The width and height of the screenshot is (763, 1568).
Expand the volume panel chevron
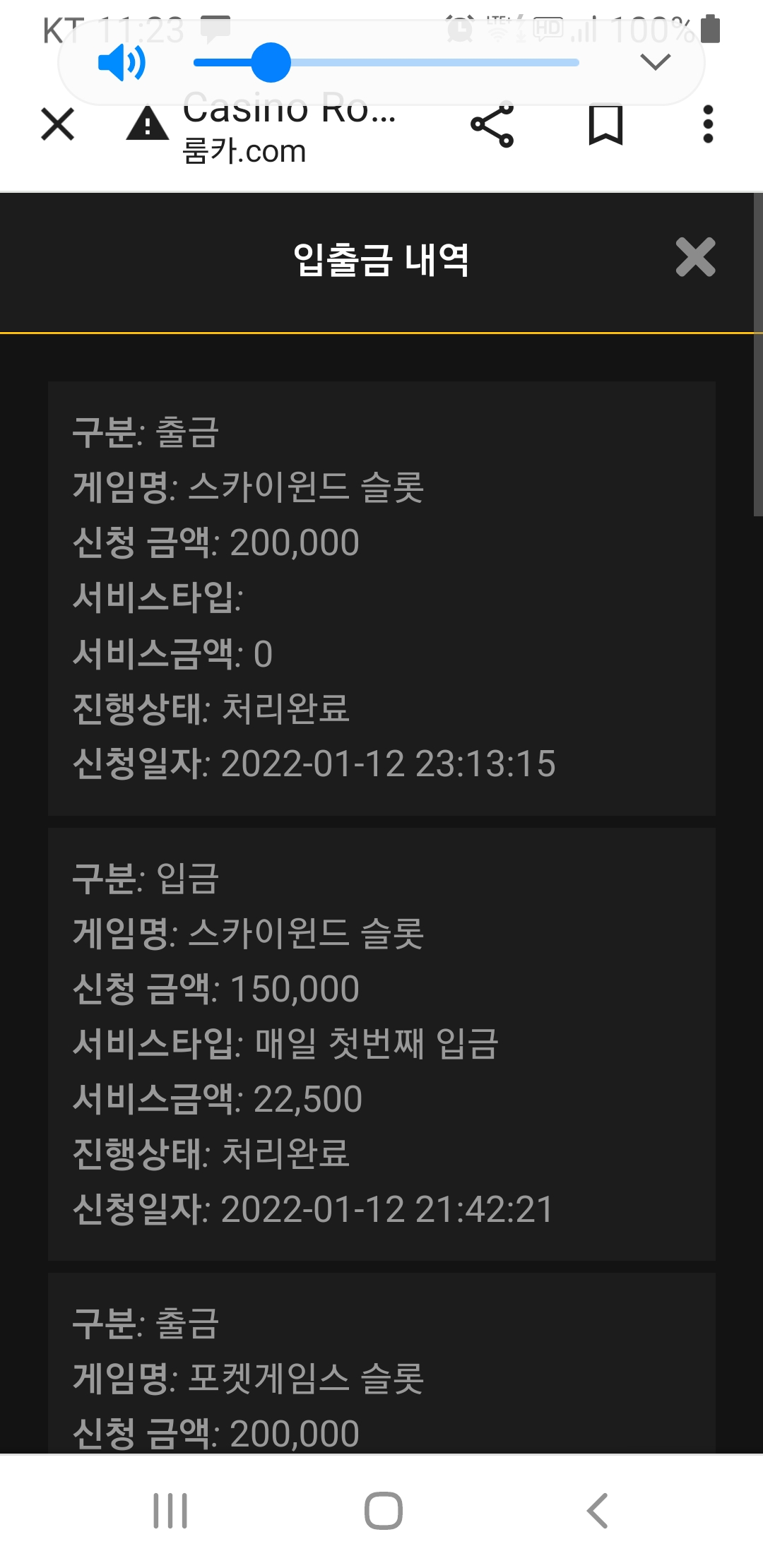656,62
